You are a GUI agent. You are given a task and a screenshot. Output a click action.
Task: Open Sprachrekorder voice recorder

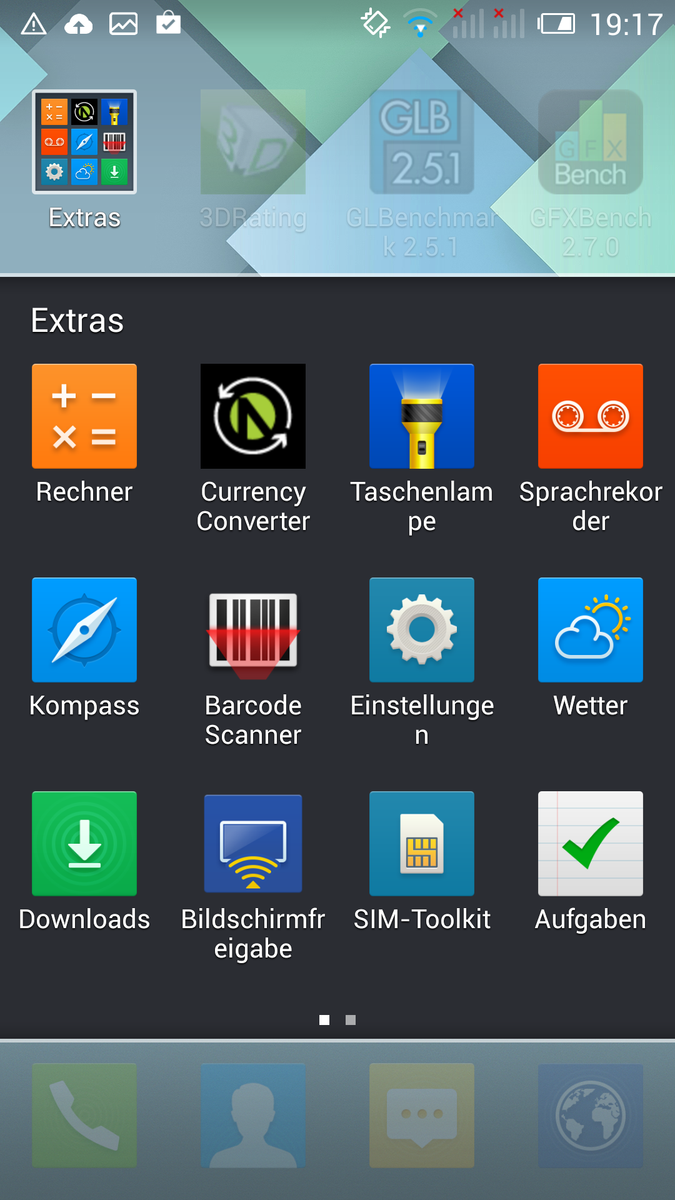(x=590, y=416)
